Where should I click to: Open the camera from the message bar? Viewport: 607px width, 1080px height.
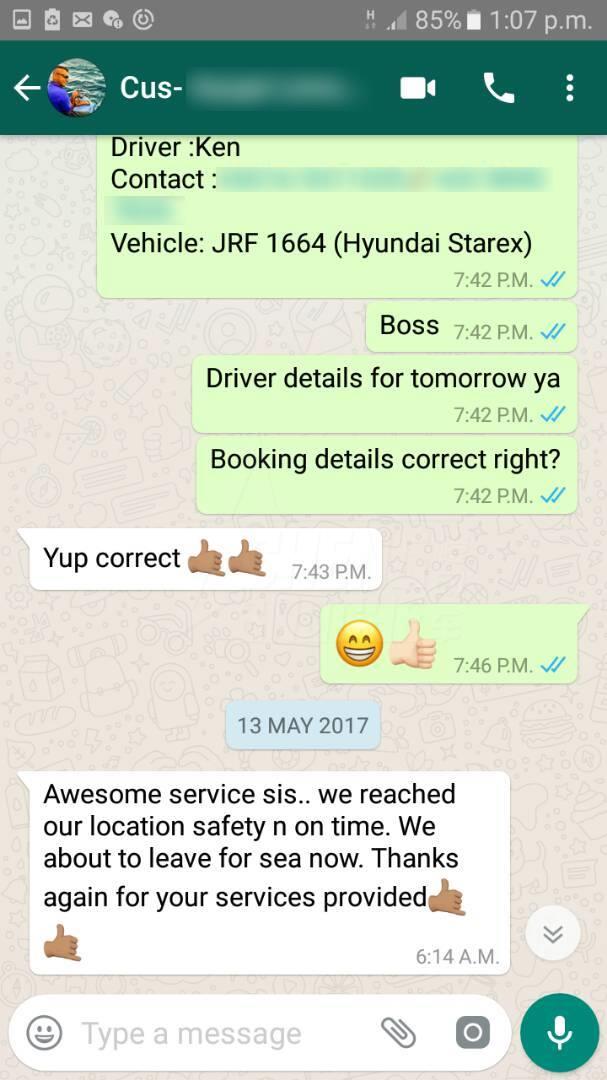pyautogui.click(x=473, y=1032)
